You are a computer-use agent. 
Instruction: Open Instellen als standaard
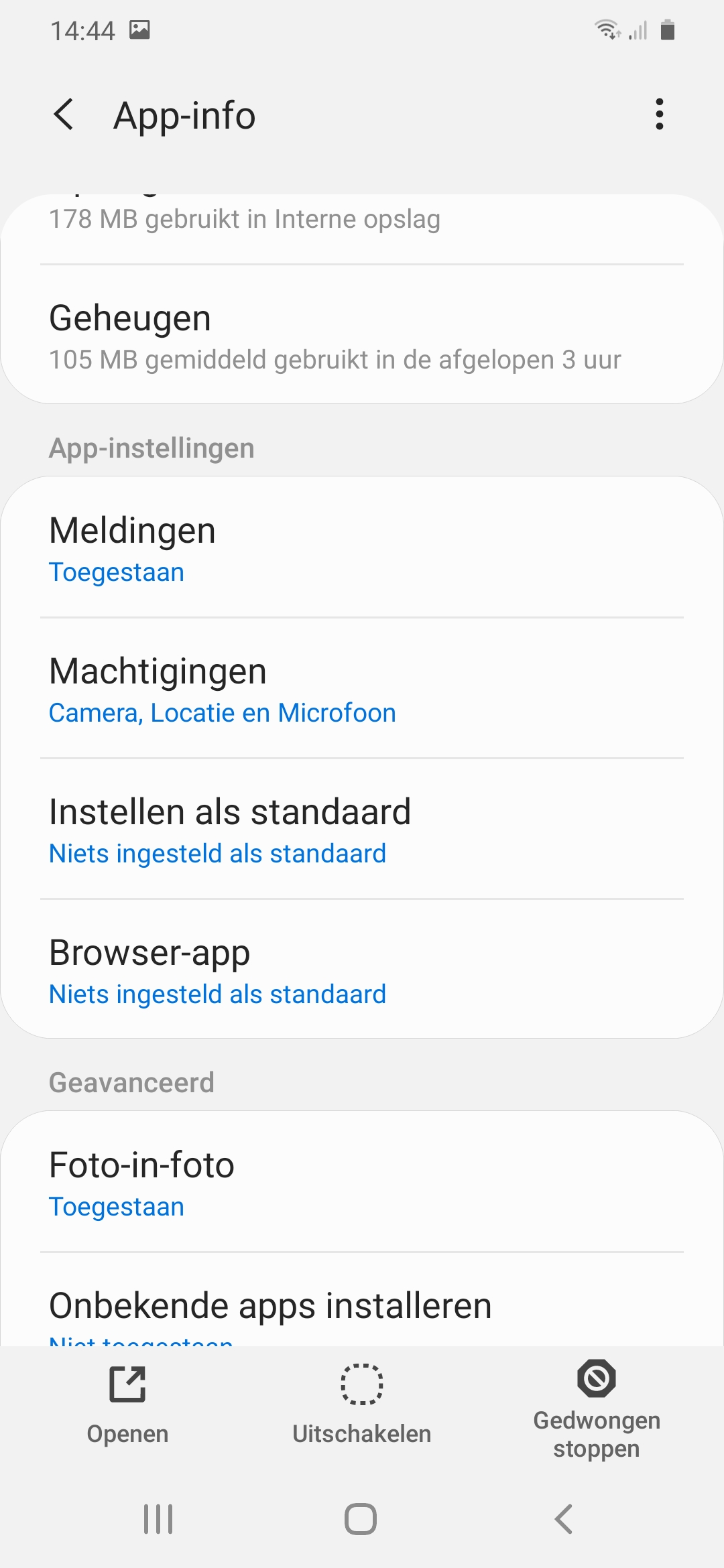[x=362, y=830]
